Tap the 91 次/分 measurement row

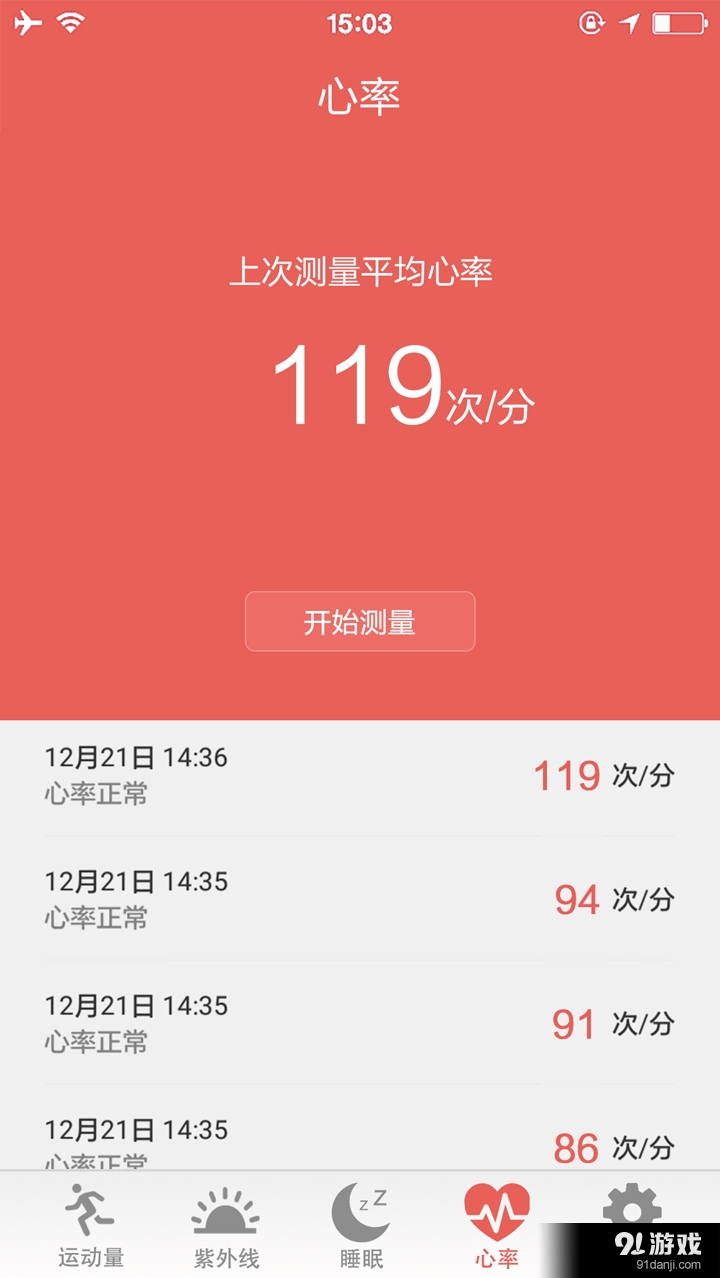coord(360,1023)
